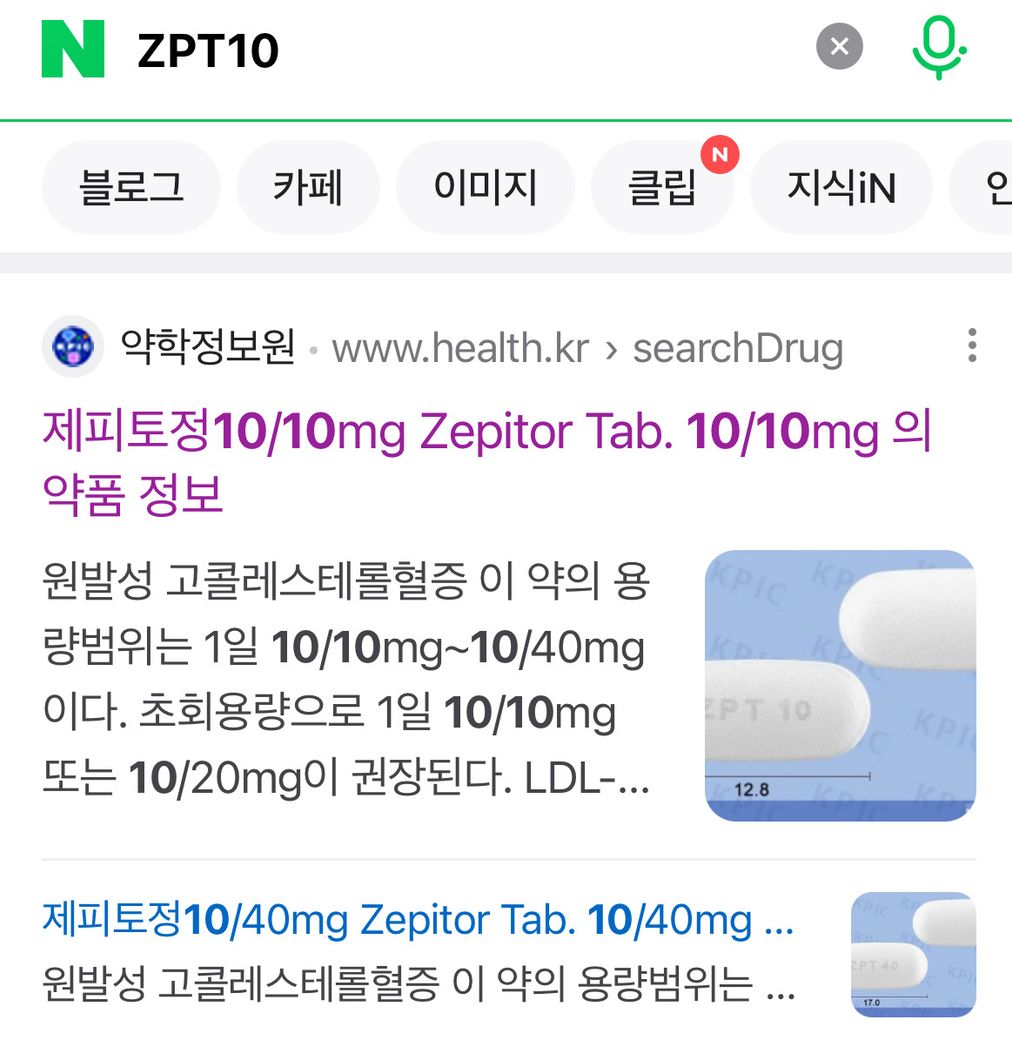The width and height of the screenshot is (1012, 1040).
Task: Switch to the 블로그 tab
Action: [x=131, y=187]
